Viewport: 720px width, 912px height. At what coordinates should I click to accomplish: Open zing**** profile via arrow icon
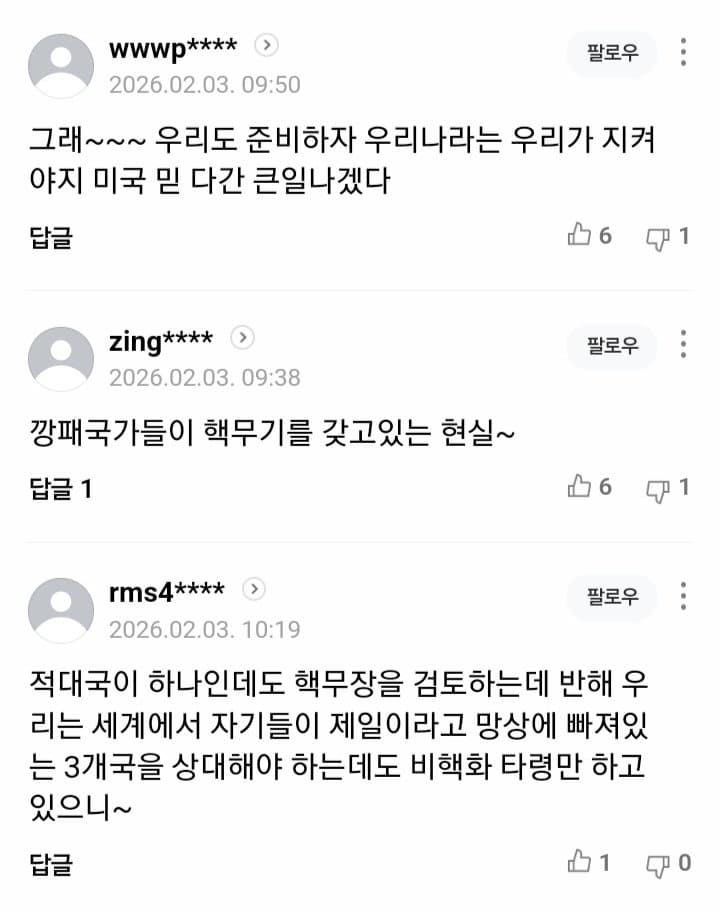[242, 338]
